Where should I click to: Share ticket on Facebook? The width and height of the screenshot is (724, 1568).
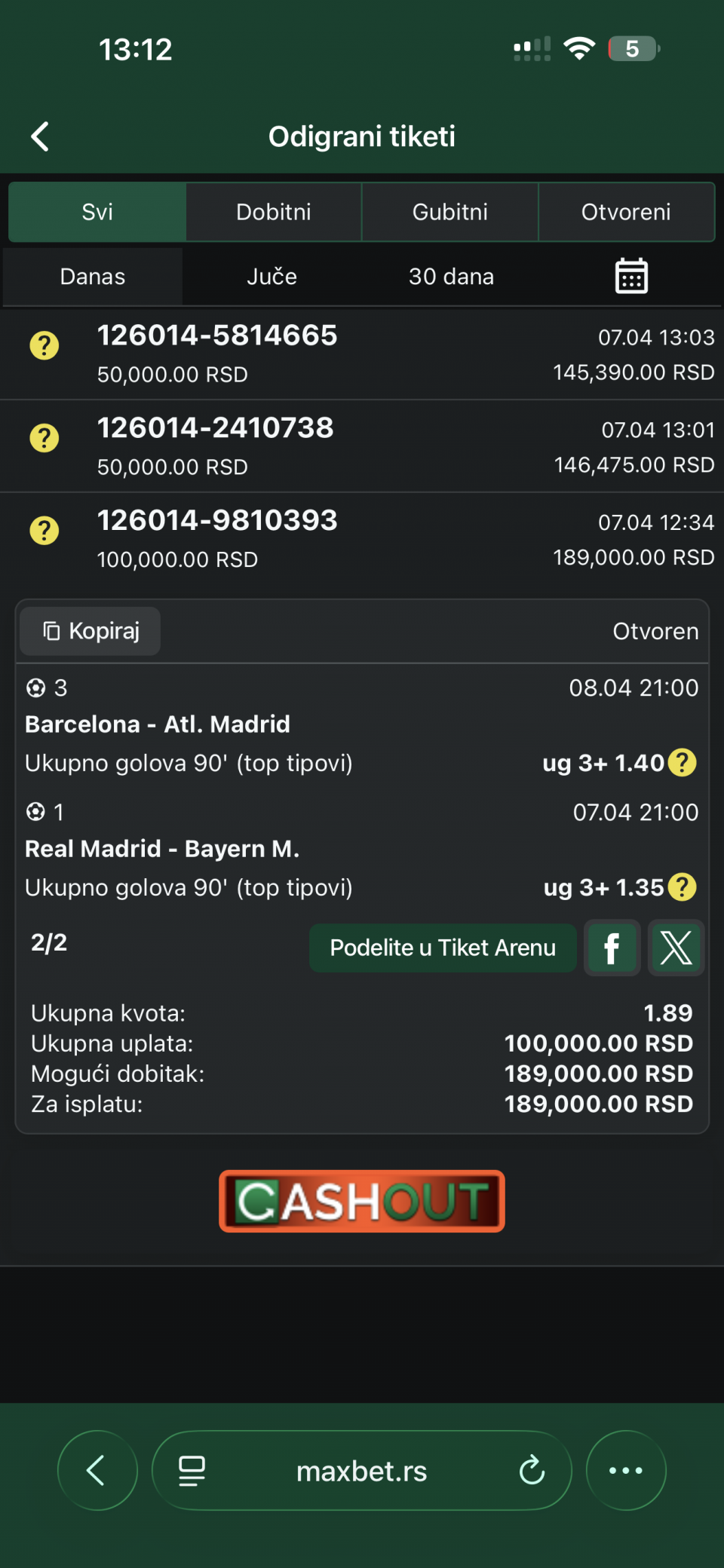[612, 948]
